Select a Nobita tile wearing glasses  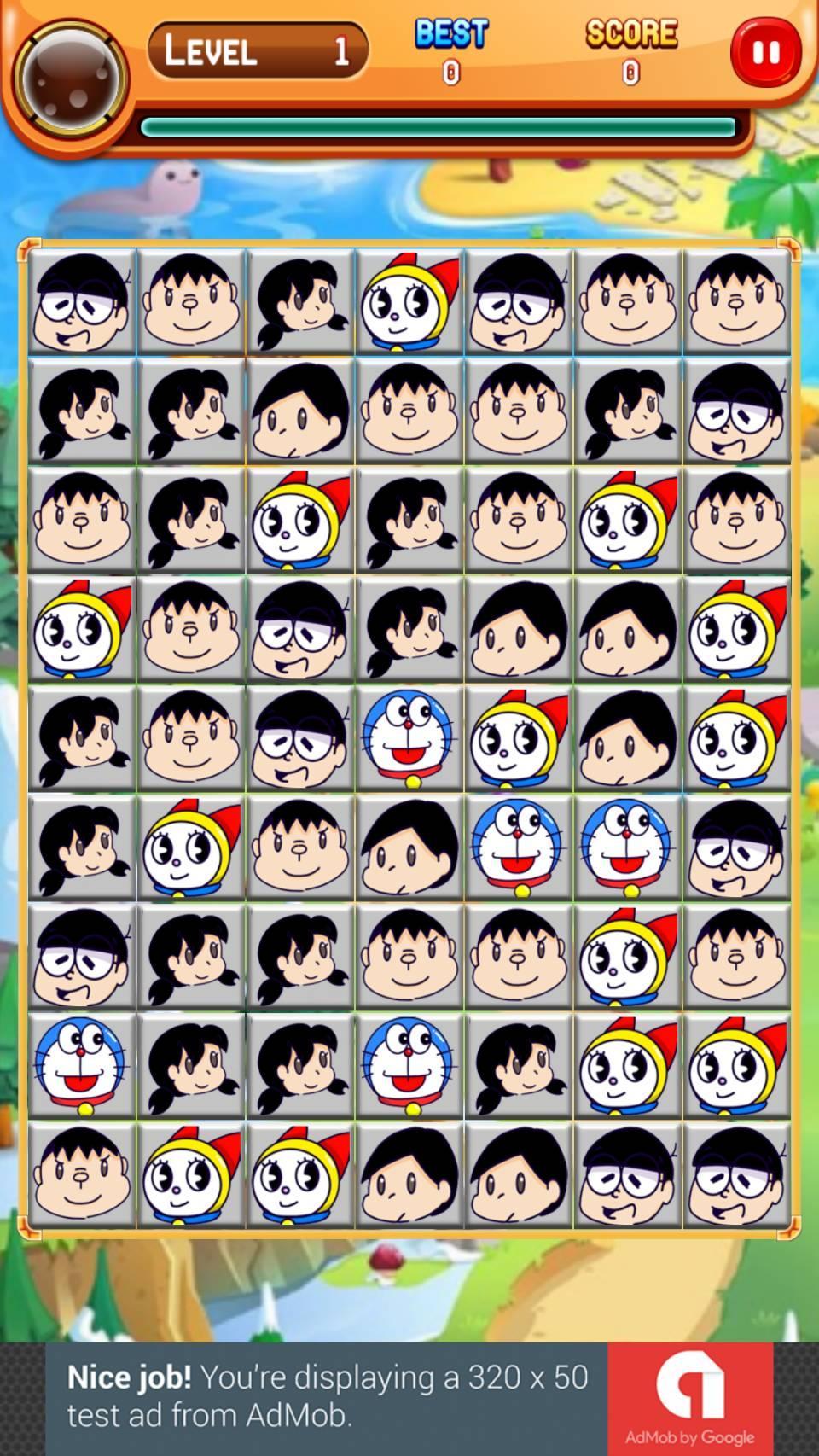[83, 303]
